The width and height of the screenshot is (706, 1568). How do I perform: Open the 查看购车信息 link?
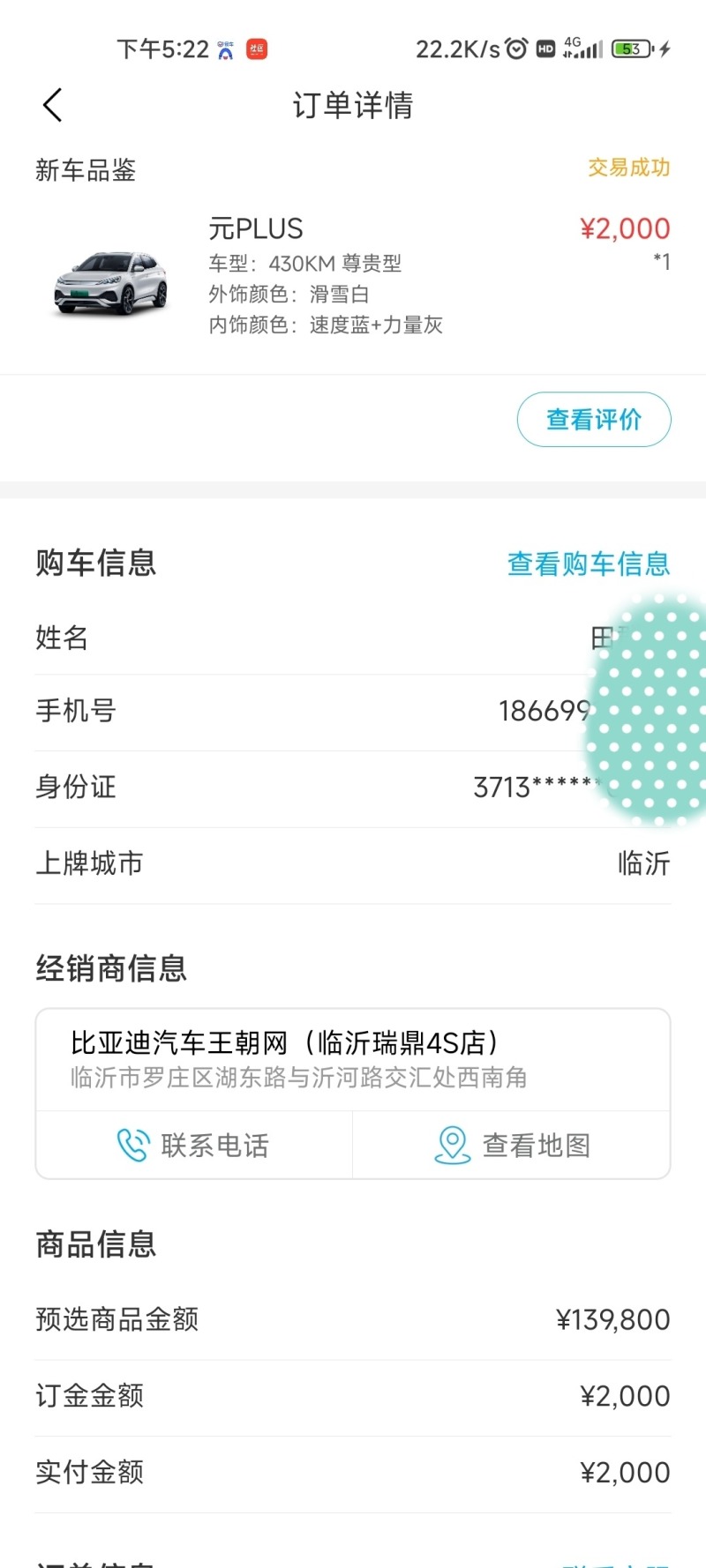588,564
